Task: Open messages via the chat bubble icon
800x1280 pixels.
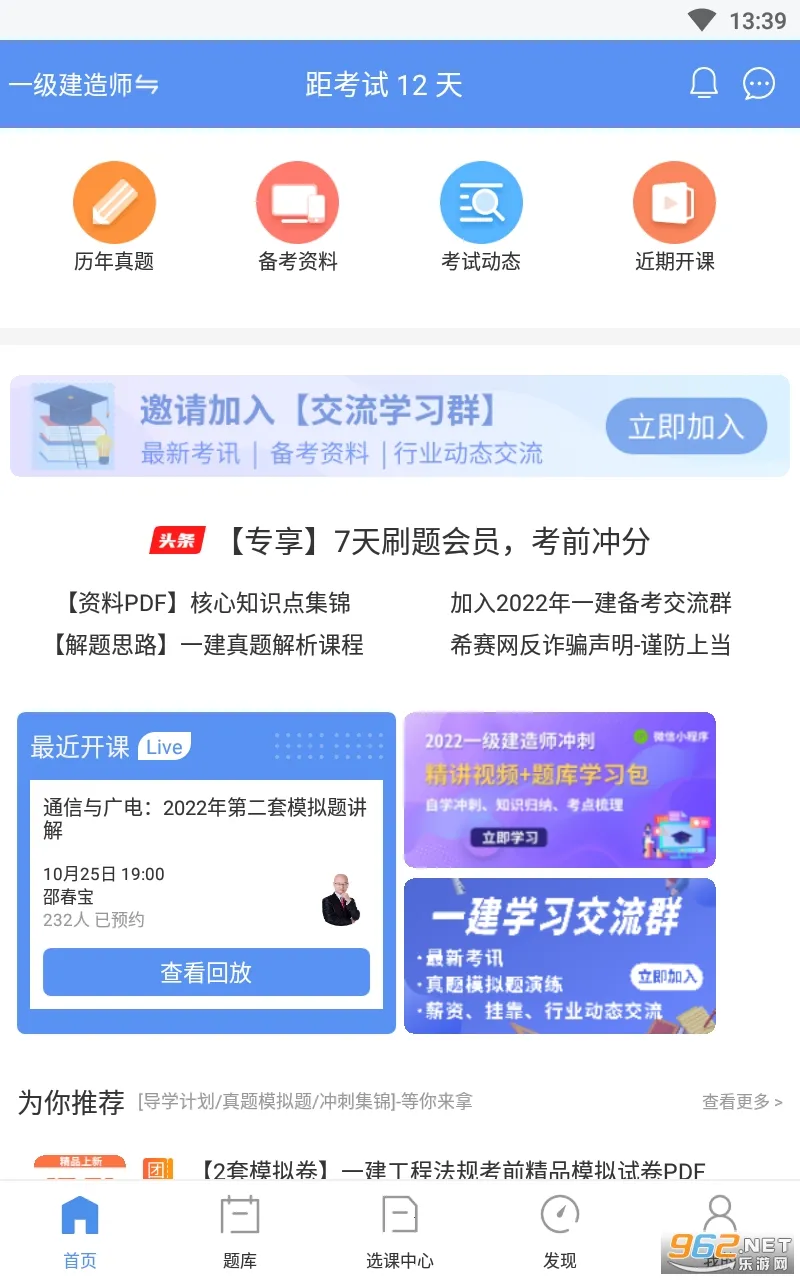Action: pyautogui.click(x=758, y=84)
